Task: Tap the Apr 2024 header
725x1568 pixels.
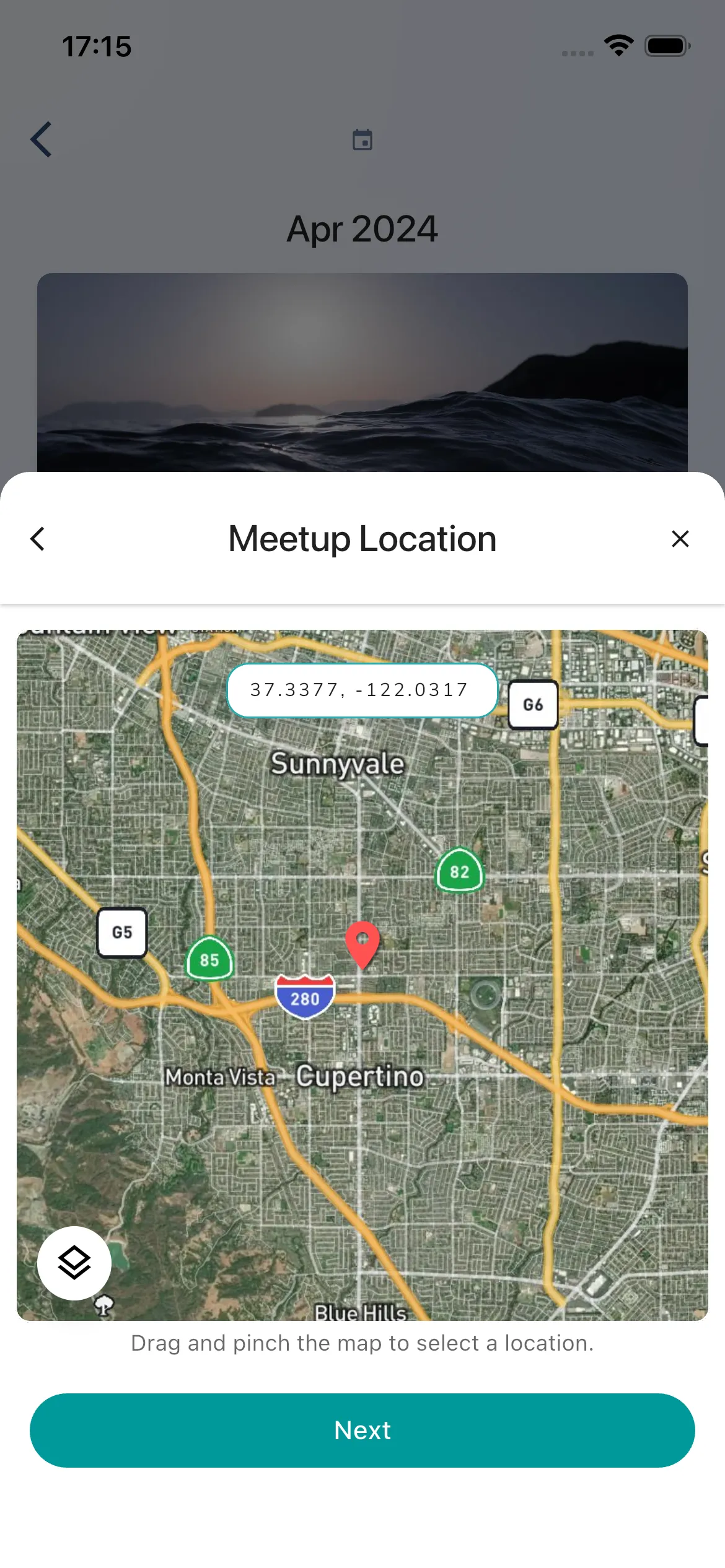Action: click(x=362, y=229)
